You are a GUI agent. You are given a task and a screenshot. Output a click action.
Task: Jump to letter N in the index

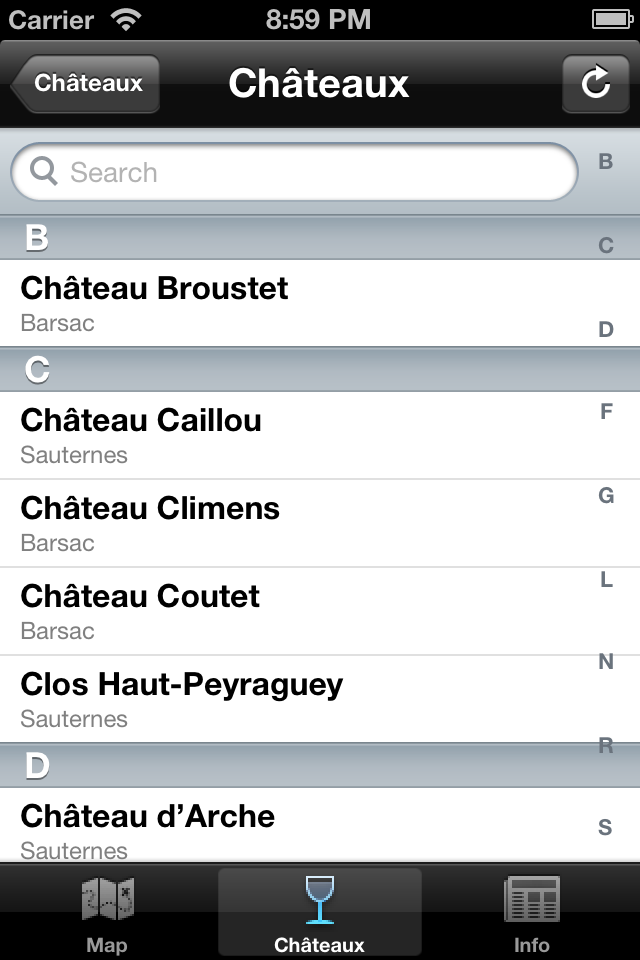point(606,662)
